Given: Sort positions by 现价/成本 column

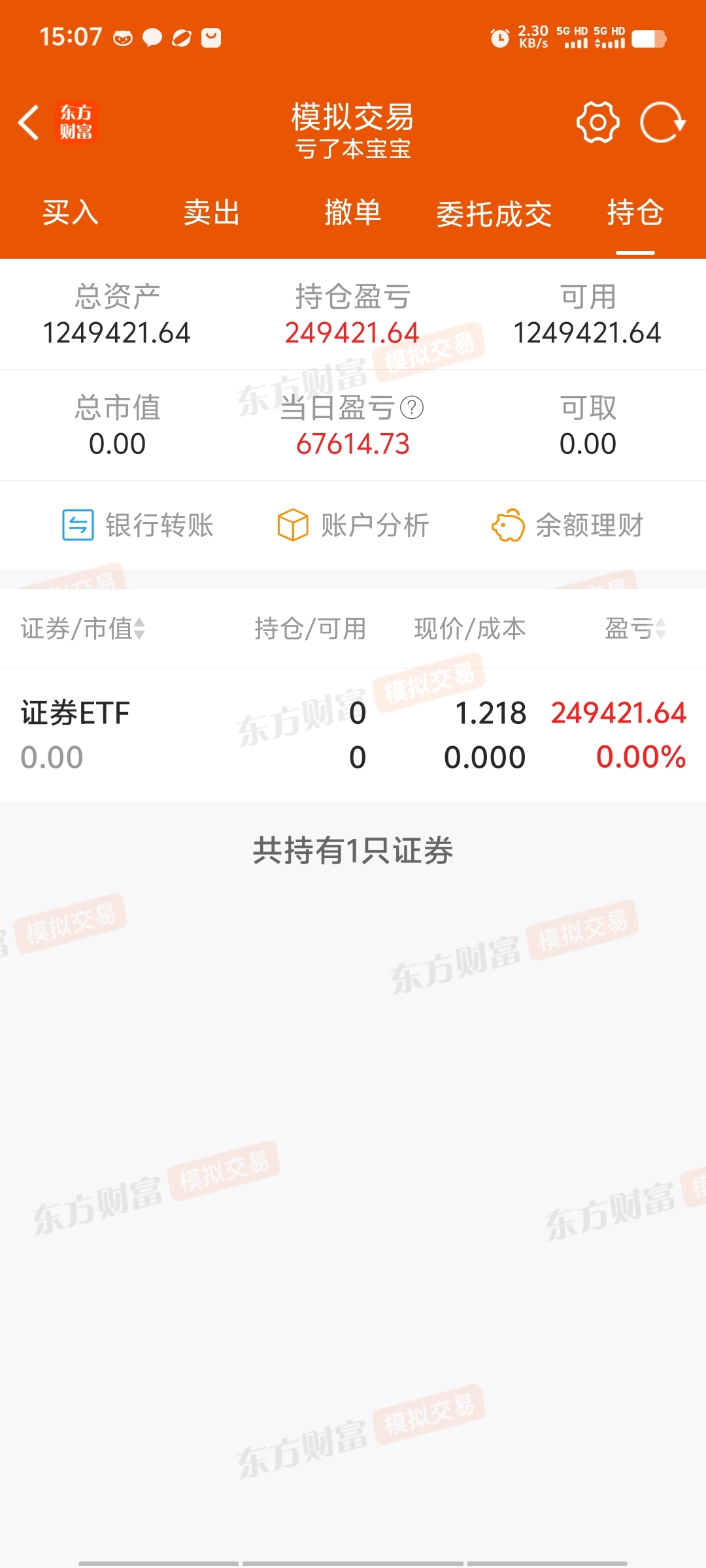Looking at the screenshot, I should [469, 629].
